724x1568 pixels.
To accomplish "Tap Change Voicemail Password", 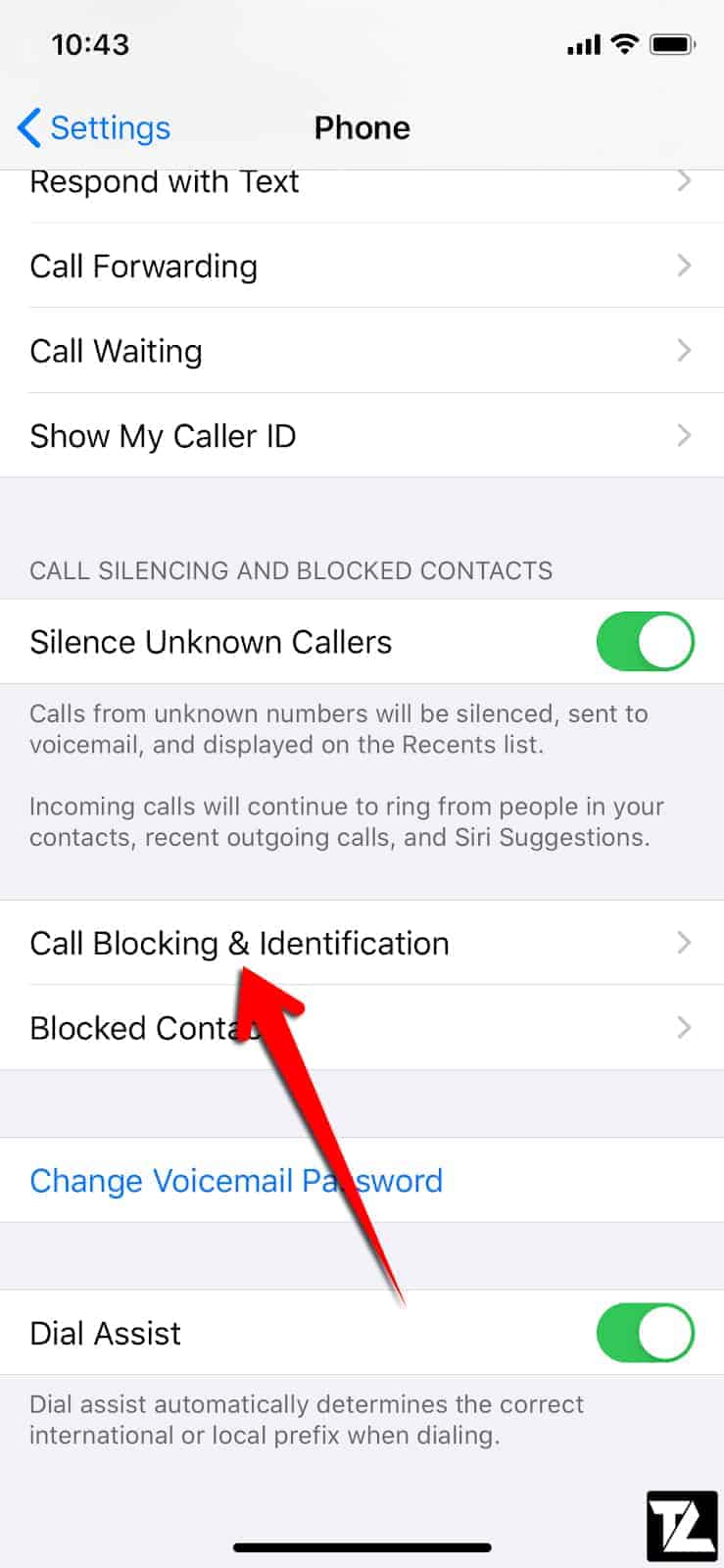I will pos(236,1180).
